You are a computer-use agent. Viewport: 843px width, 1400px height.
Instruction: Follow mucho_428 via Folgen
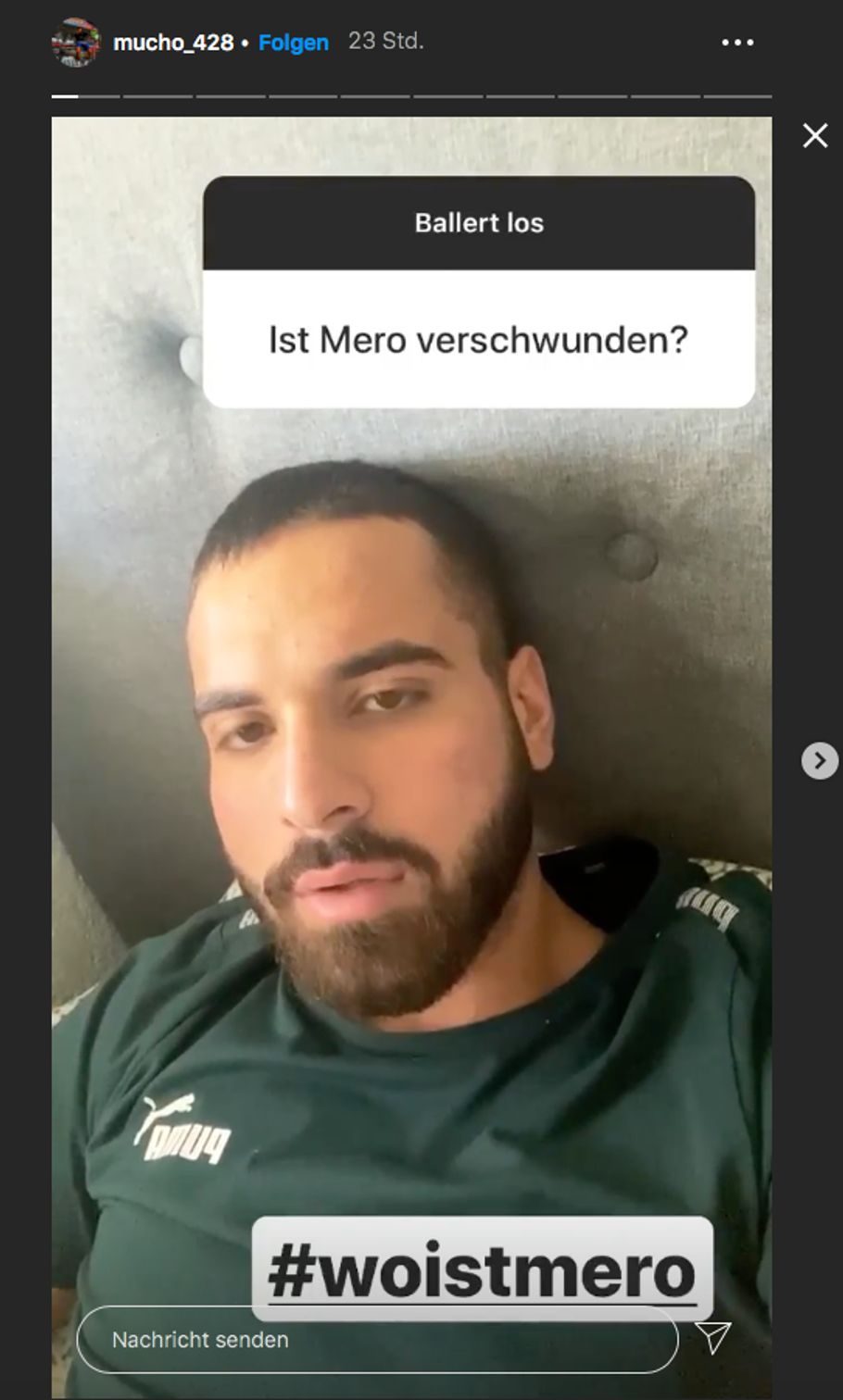293,43
